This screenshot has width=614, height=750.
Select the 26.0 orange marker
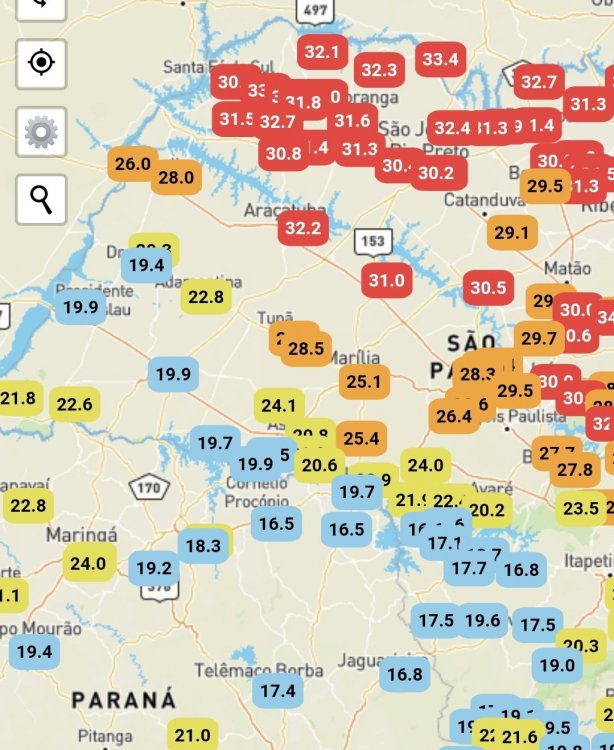pyautogui.click(x=133, y=164)
